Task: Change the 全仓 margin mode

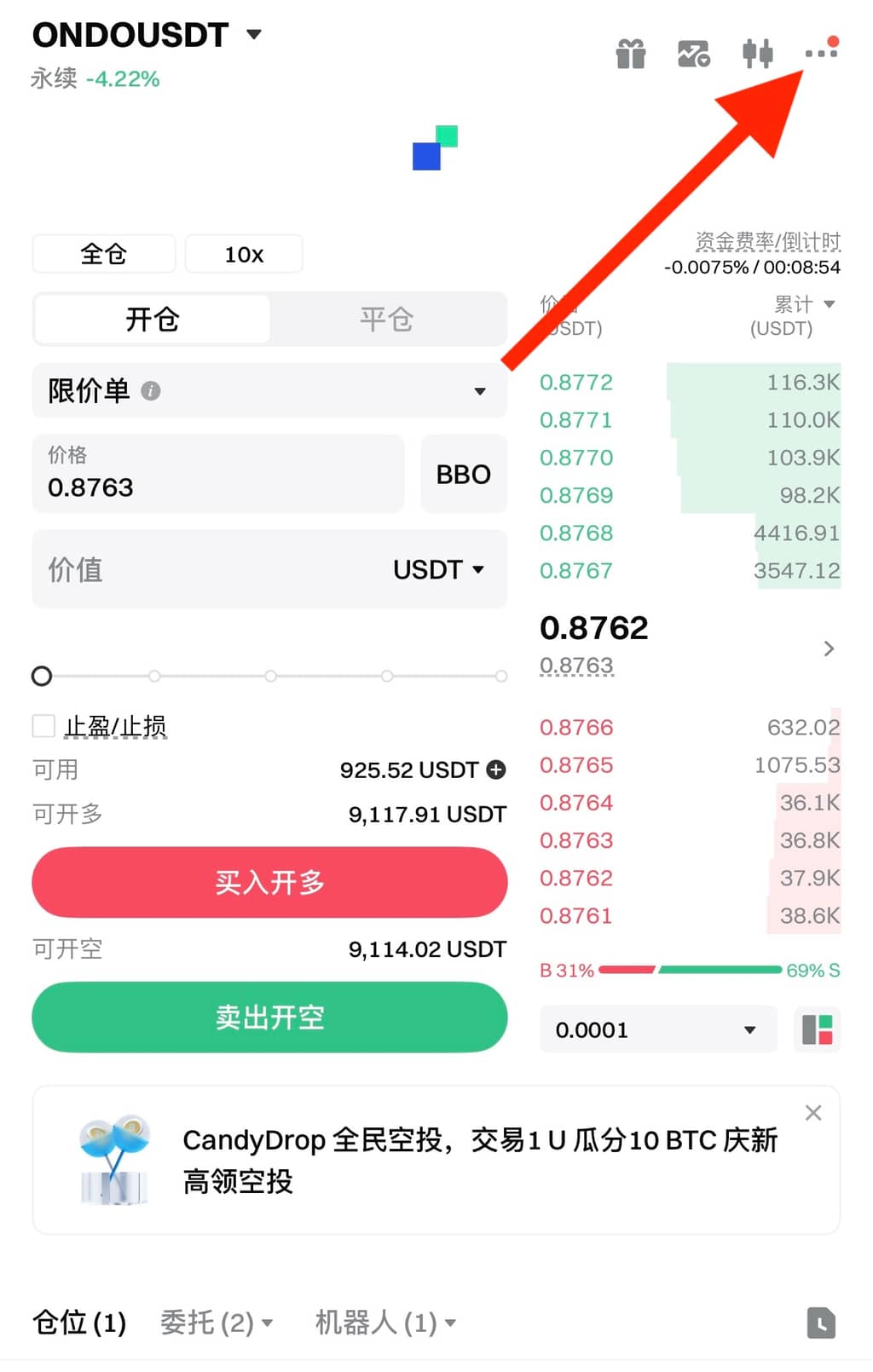Action: (x=104, y=254)
